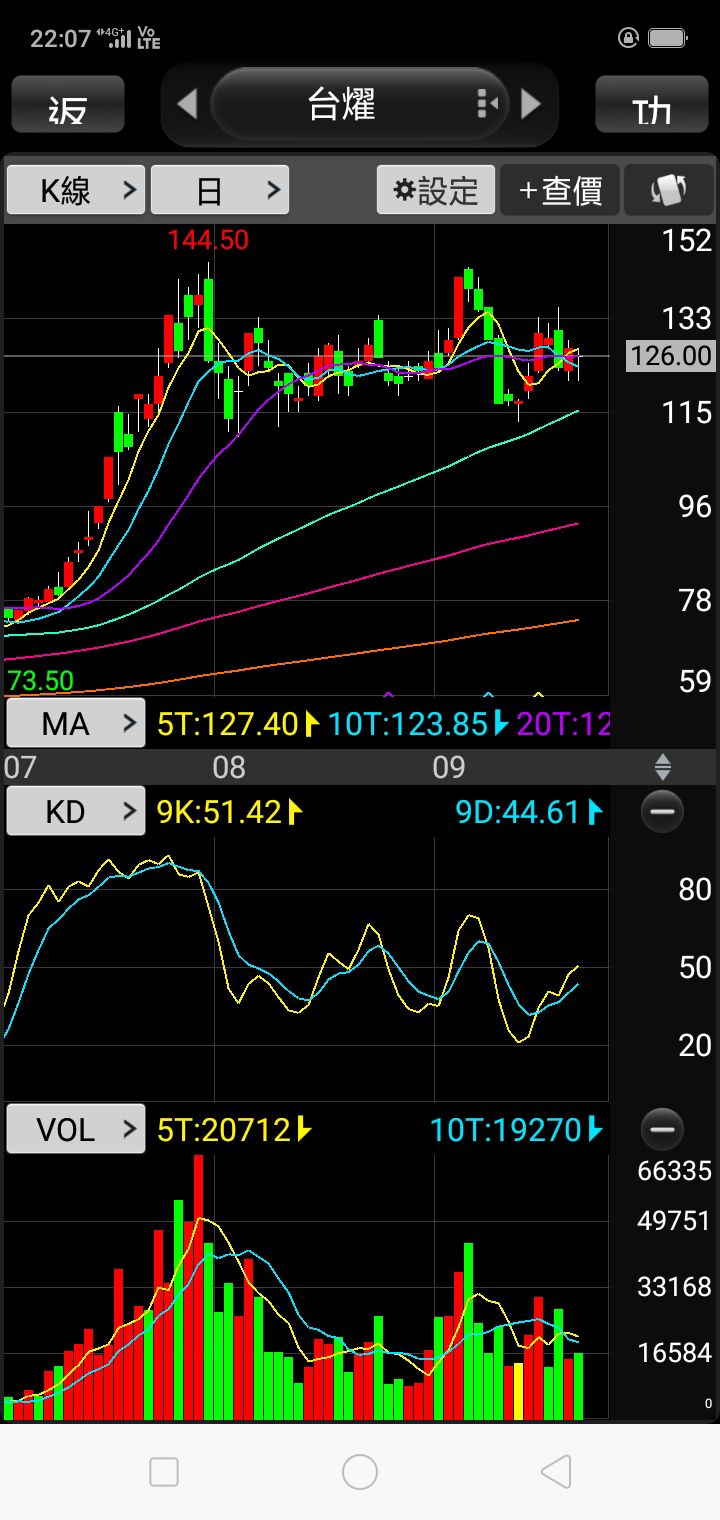The height and width of the screenshot is (1520, 720).
Task: Go to the previous stock with left arrow
Action: tap(187, 104)
